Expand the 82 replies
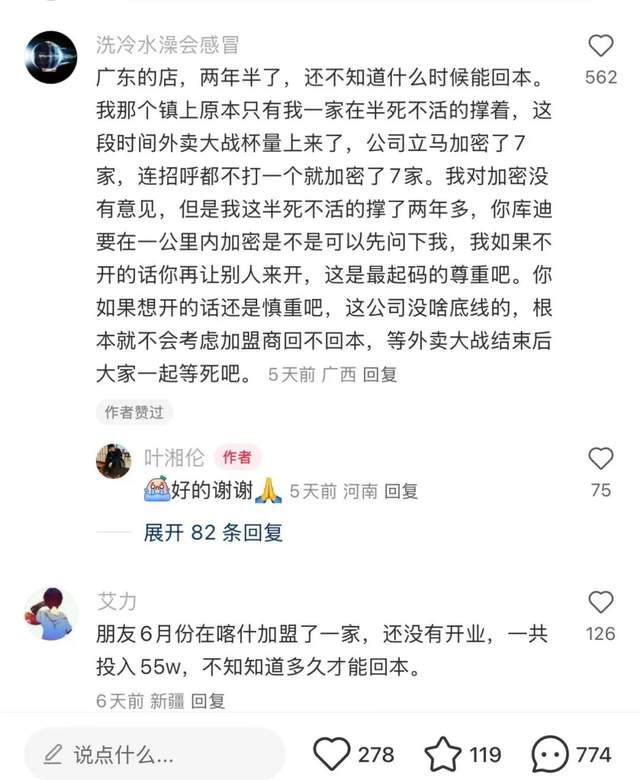640x780 pixels. point(213,533)
